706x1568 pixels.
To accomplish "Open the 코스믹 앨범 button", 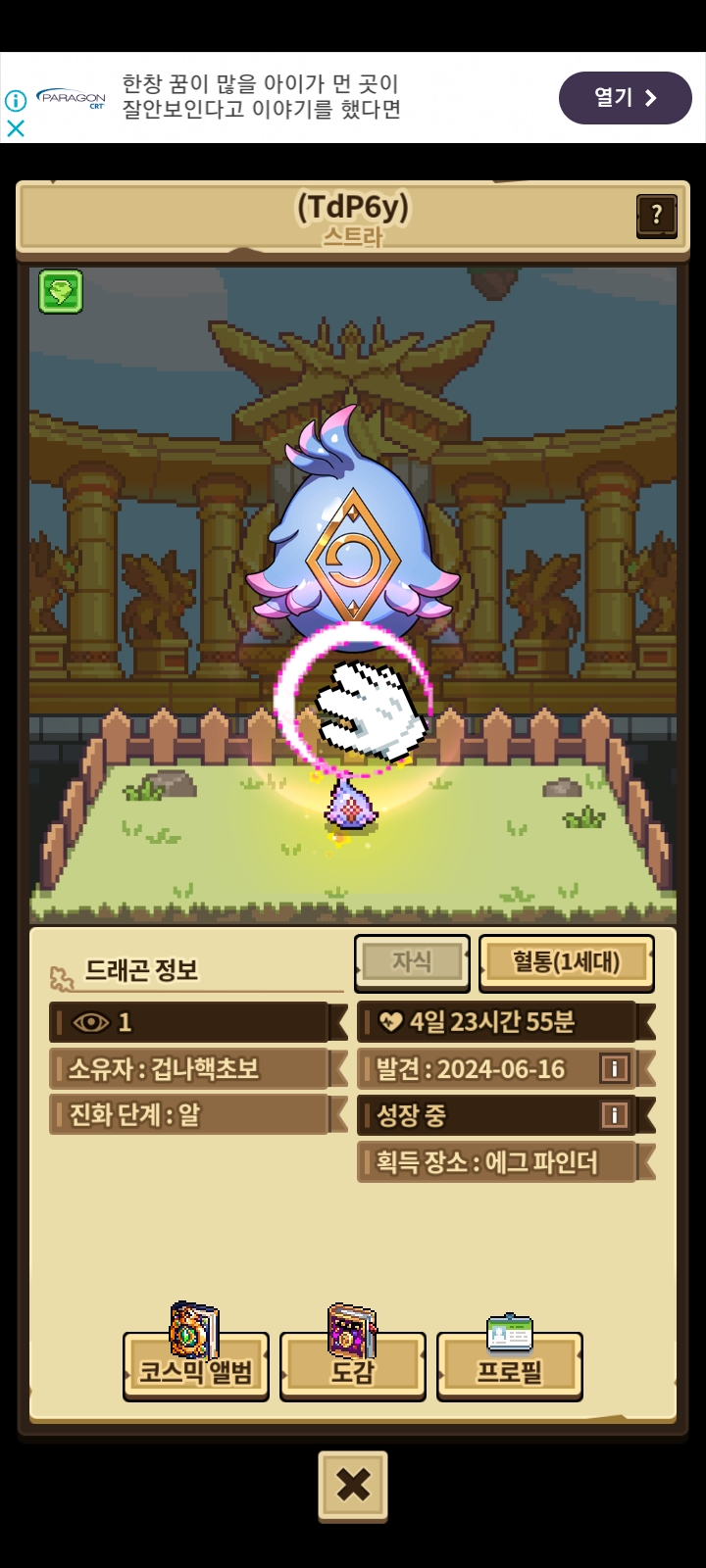I will 196,1367.
